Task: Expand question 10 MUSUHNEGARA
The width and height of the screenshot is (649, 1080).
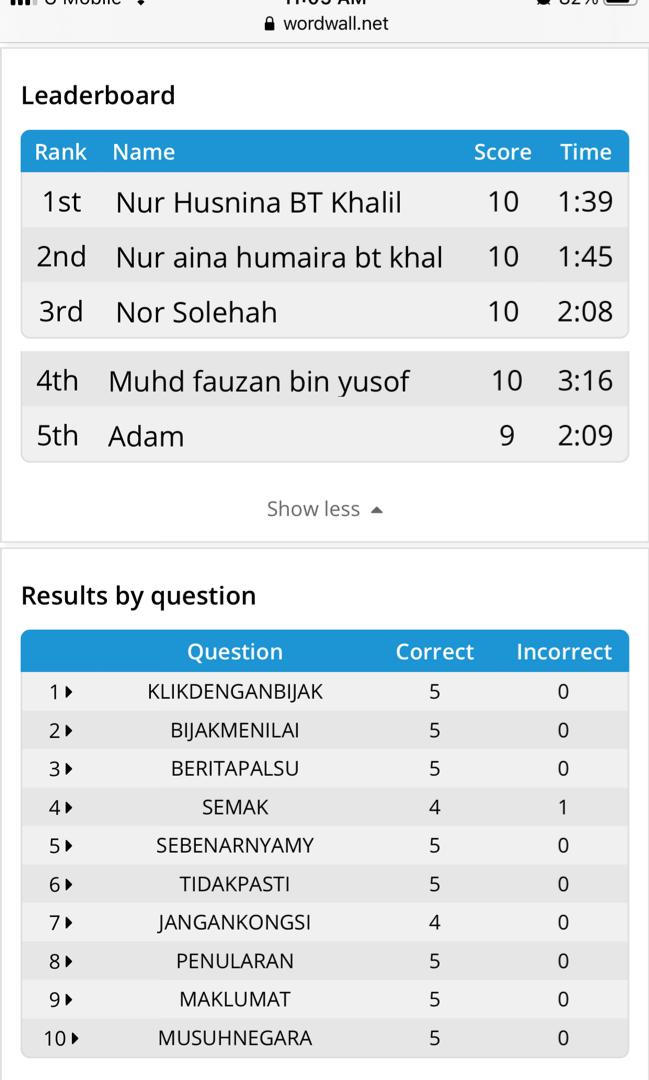Action: [62, 1039]
